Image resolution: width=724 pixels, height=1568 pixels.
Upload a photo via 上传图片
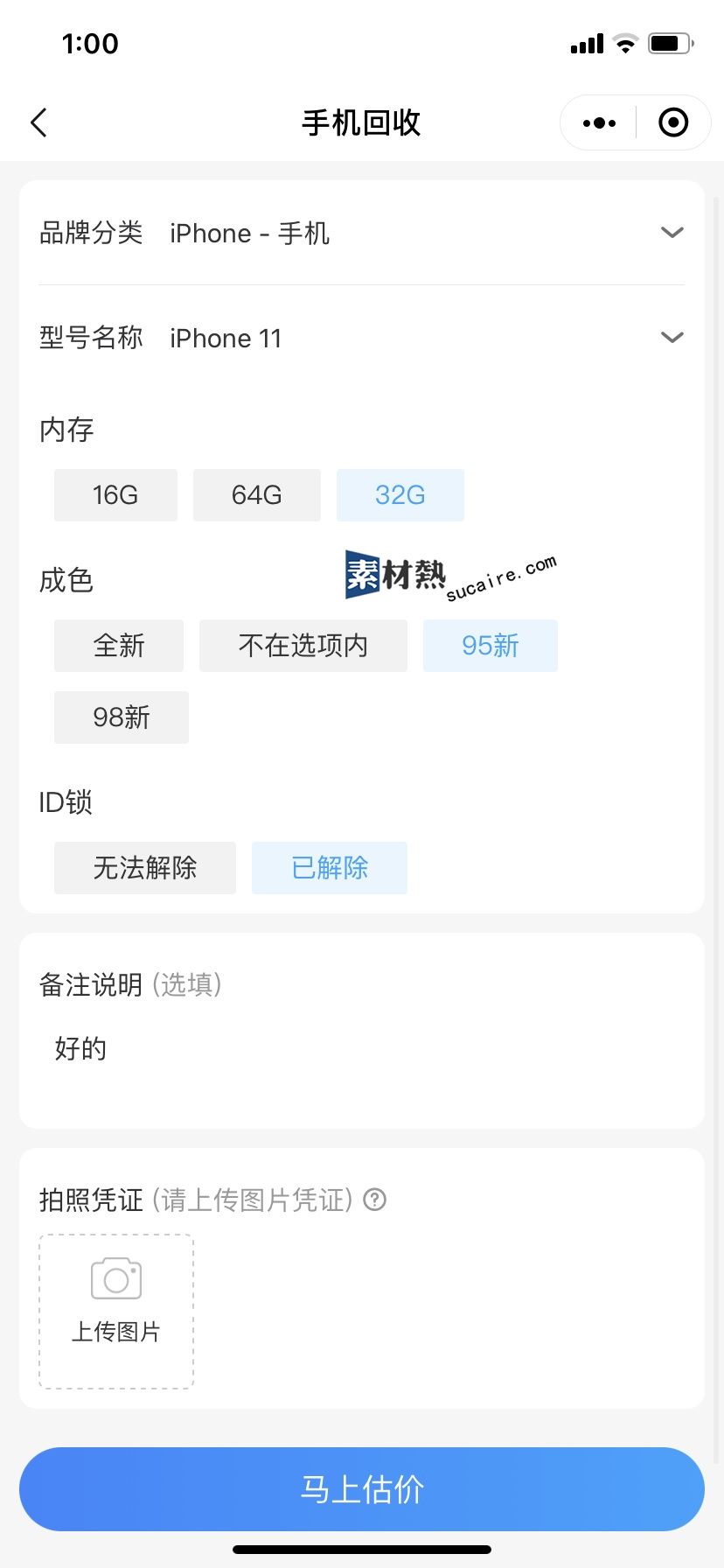coord(116,1311)
